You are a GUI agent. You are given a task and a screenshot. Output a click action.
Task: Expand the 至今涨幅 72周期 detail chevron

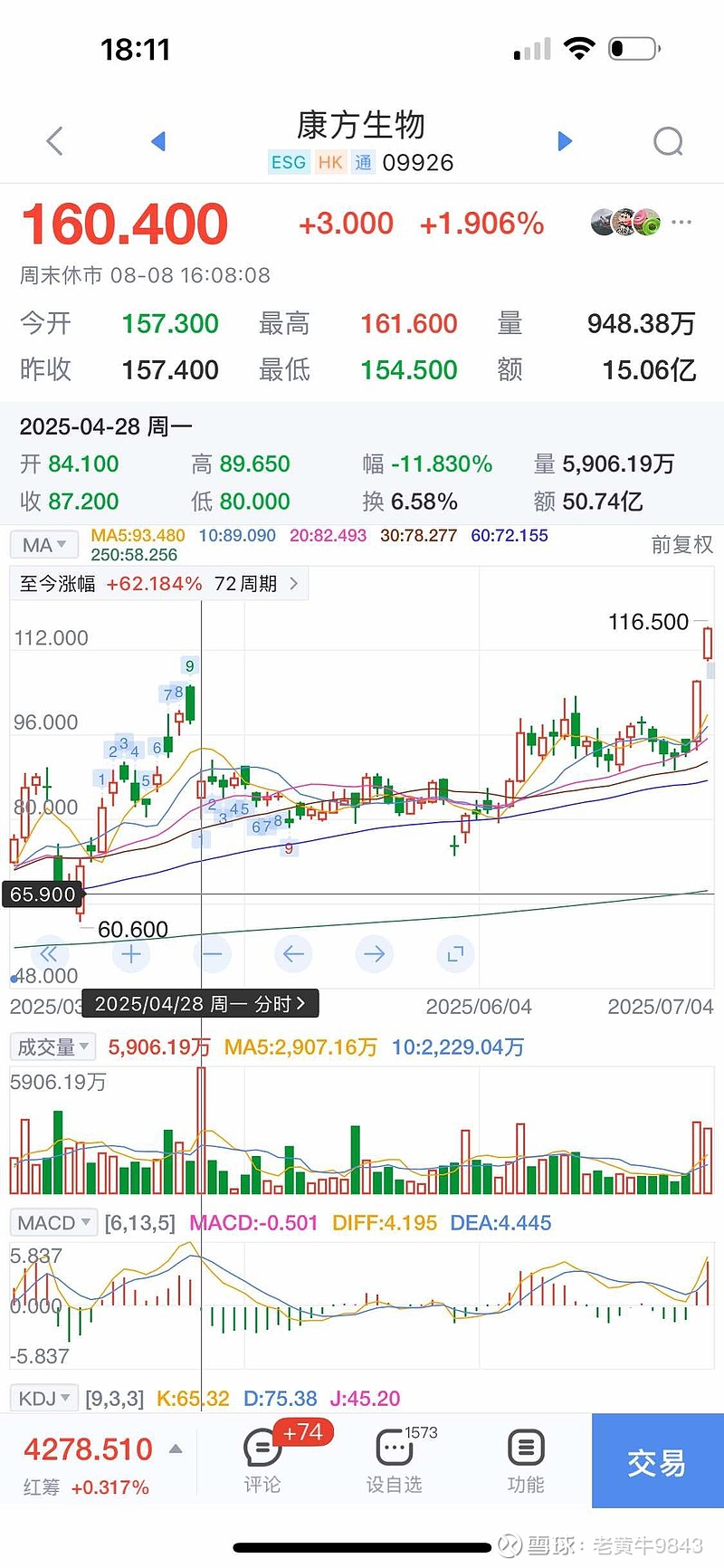point(292,584)
